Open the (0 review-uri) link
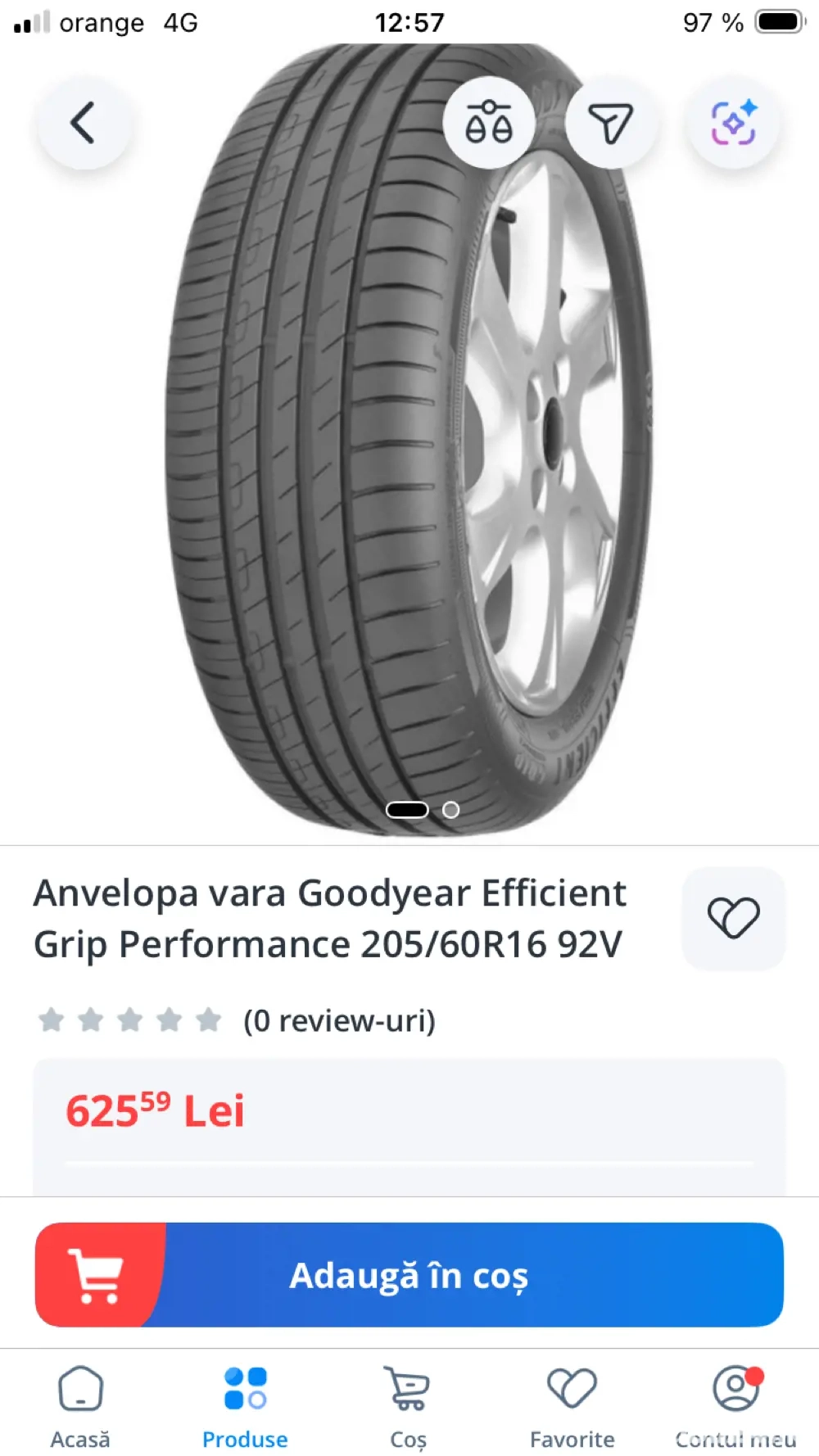The image size is (819, 1456). point(339,1020)
